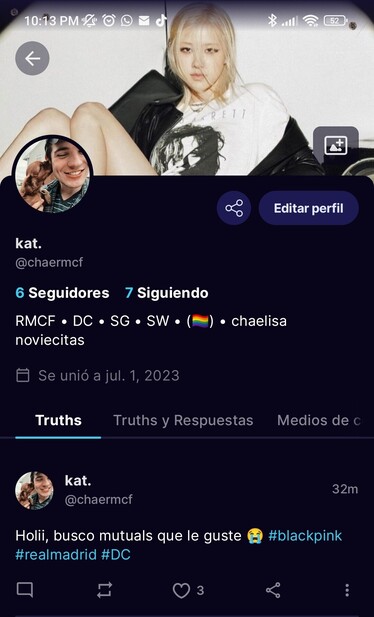Select the Truths tab
This screenshot has height=617, width=374.
coord(58,420)
